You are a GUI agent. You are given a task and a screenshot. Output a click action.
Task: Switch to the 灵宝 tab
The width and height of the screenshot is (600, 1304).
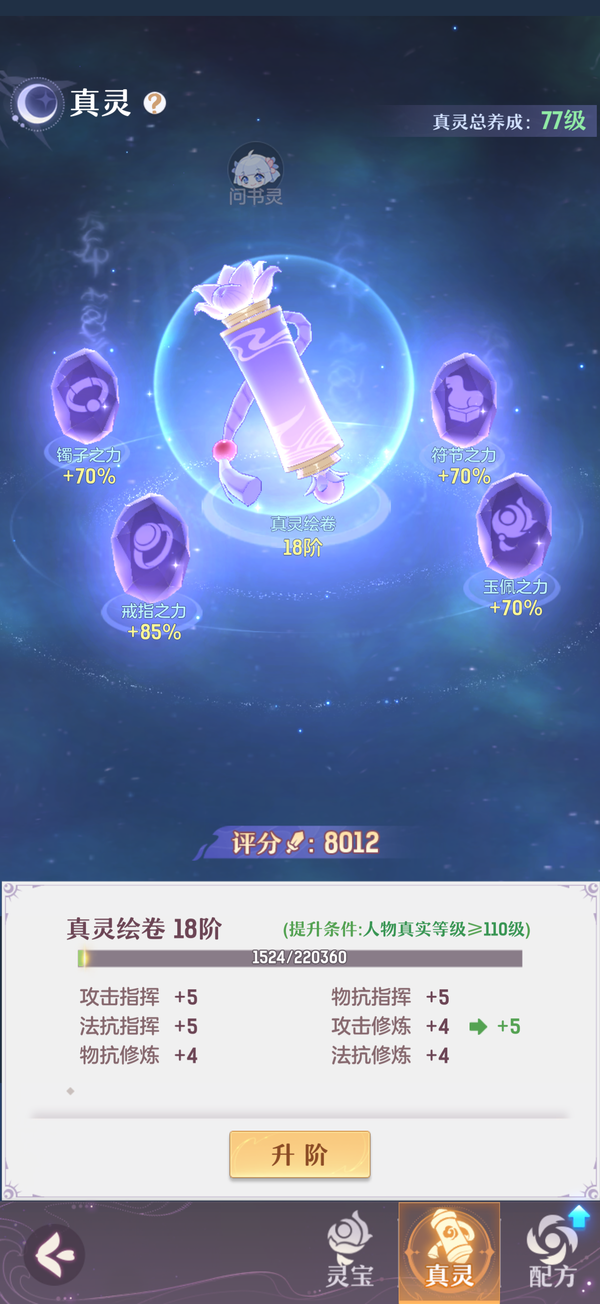350,1250
